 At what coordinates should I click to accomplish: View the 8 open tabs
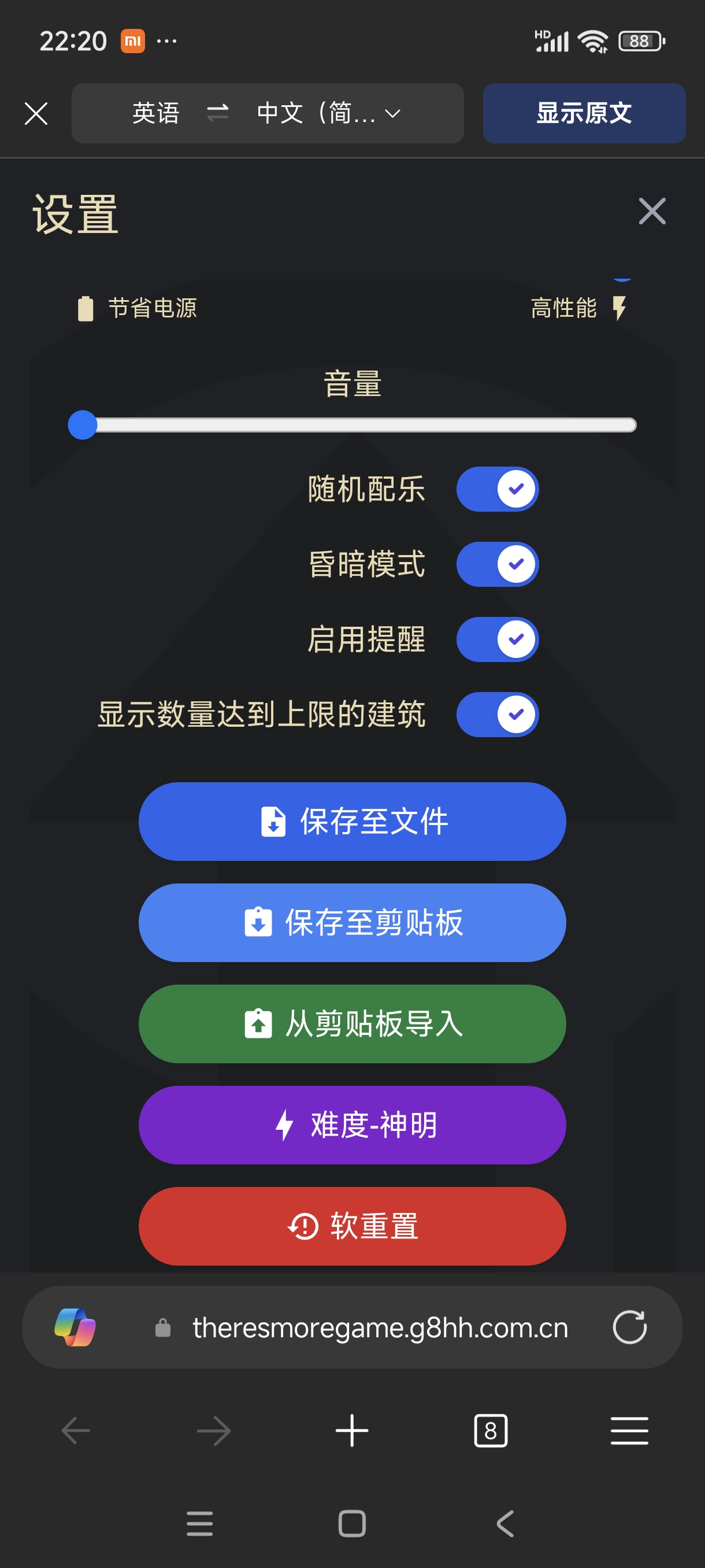pos(490,1430)
